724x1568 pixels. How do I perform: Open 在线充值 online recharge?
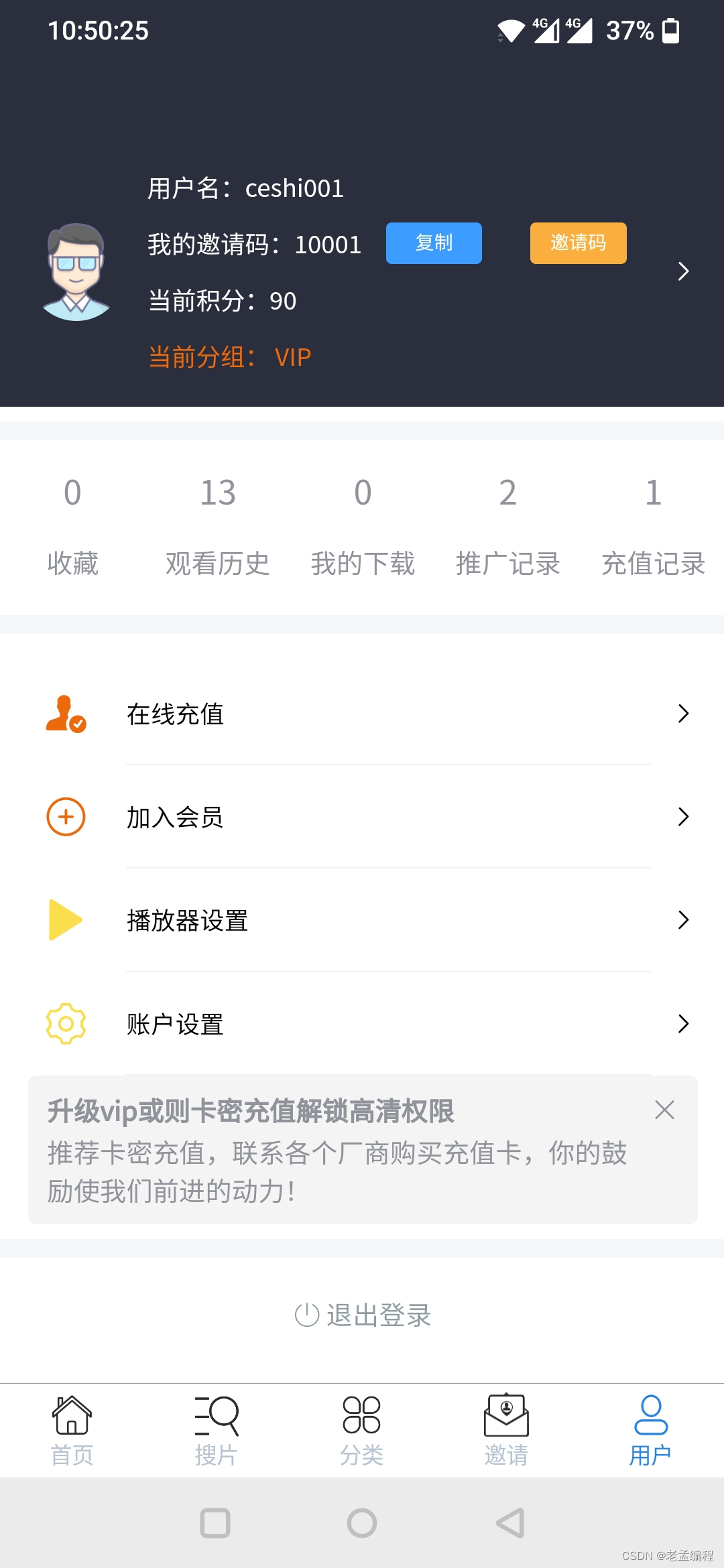[362, 714]
